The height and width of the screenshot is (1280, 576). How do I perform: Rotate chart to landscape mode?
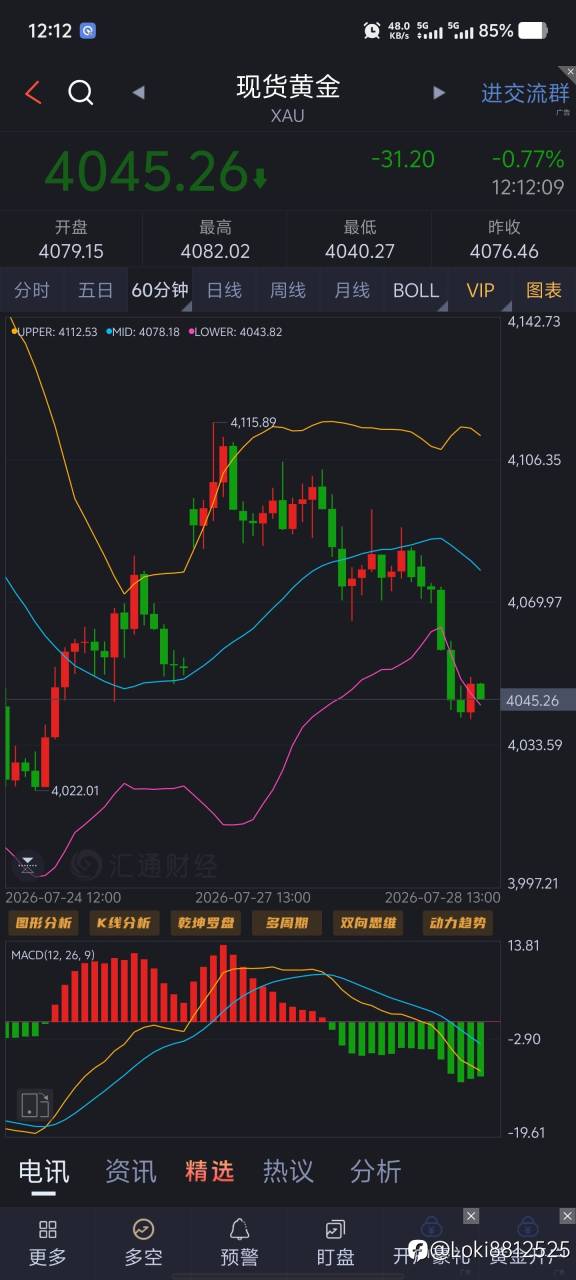click(x=35, y=1104)
